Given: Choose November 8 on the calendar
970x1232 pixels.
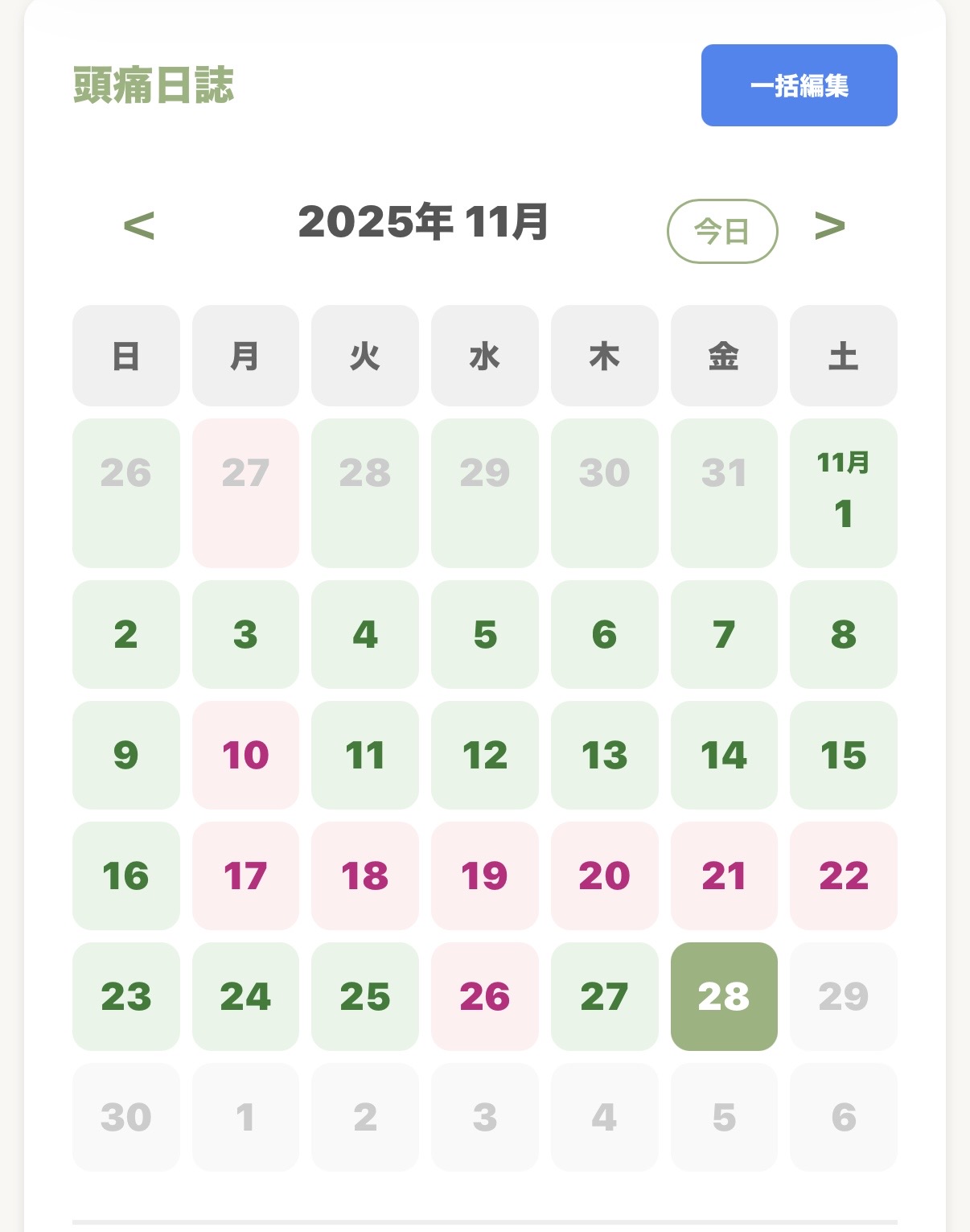Looking at the screenshot, I should 843,634.
